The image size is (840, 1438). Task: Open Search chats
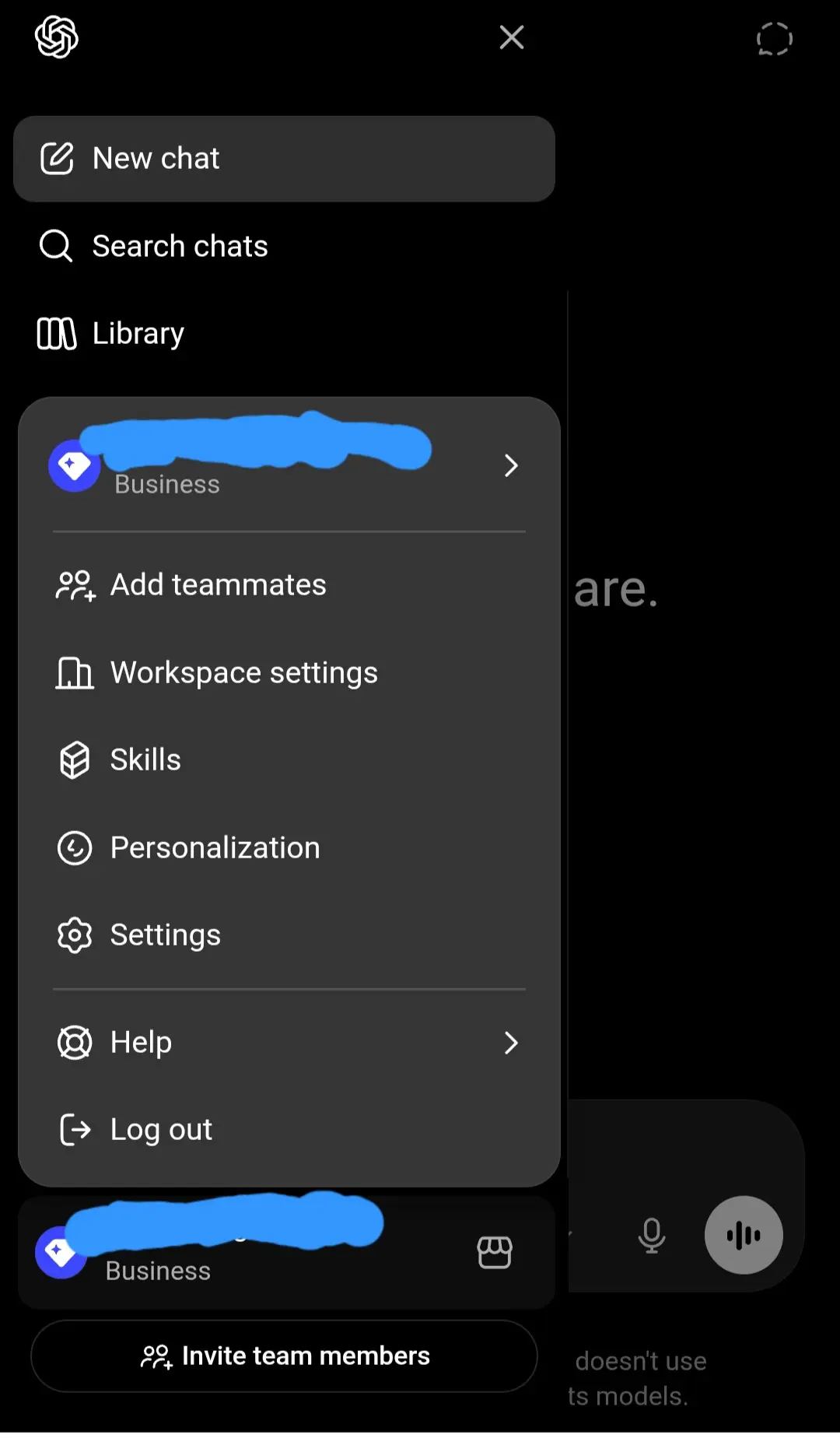click(x=284, y=246)
